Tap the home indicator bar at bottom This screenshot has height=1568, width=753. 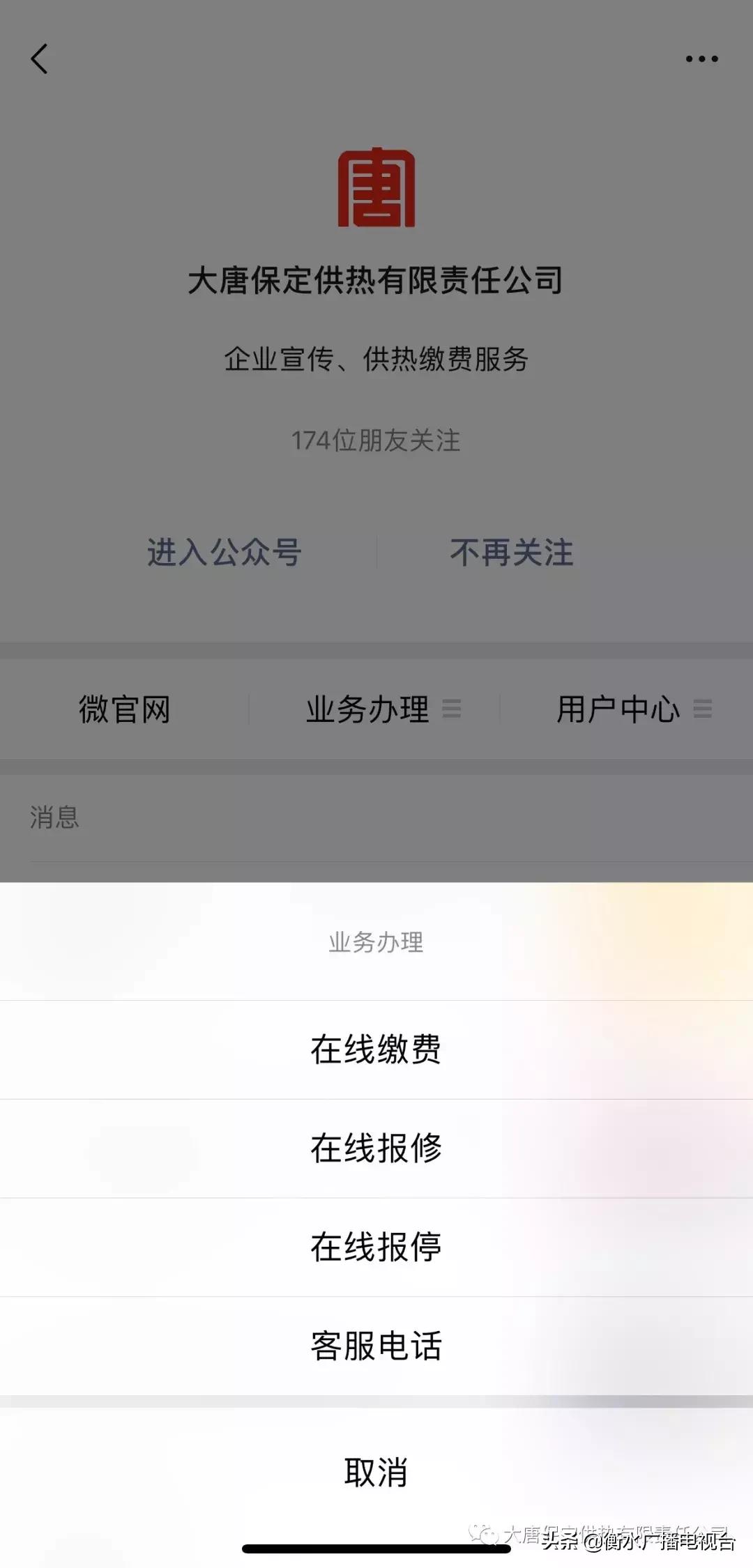[376, 1542]
